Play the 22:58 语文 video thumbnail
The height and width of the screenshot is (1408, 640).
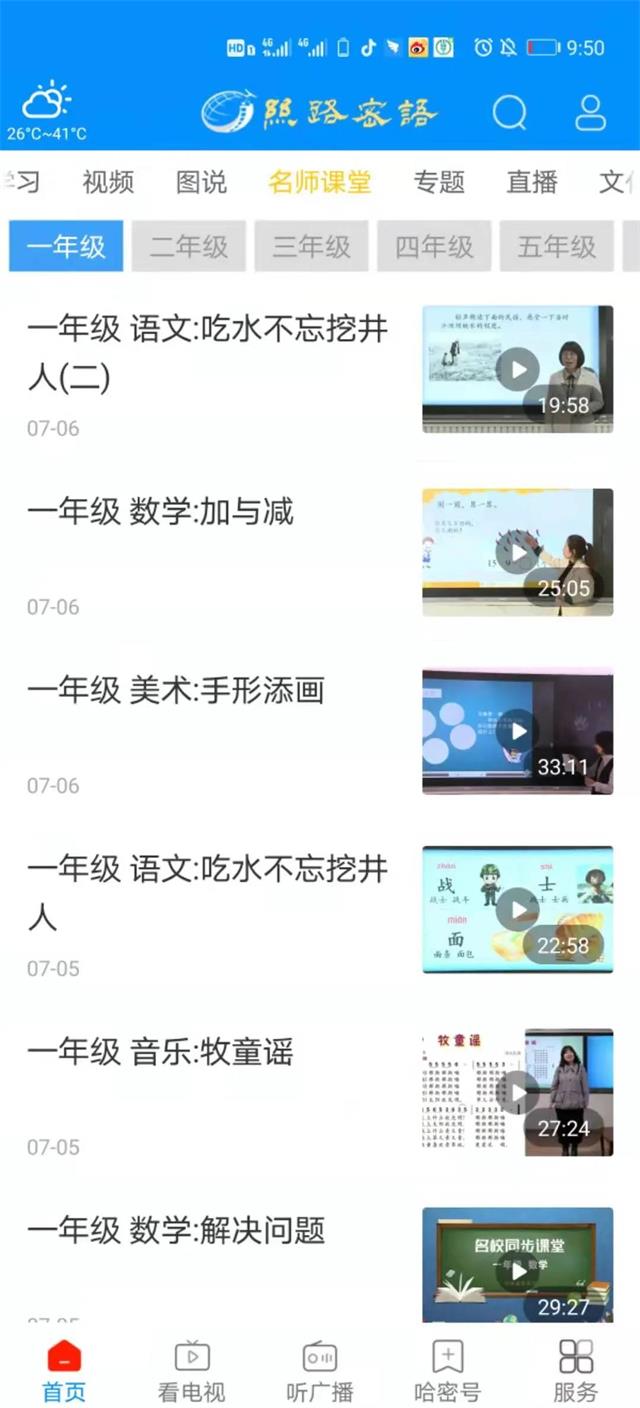tap(517, 910)
